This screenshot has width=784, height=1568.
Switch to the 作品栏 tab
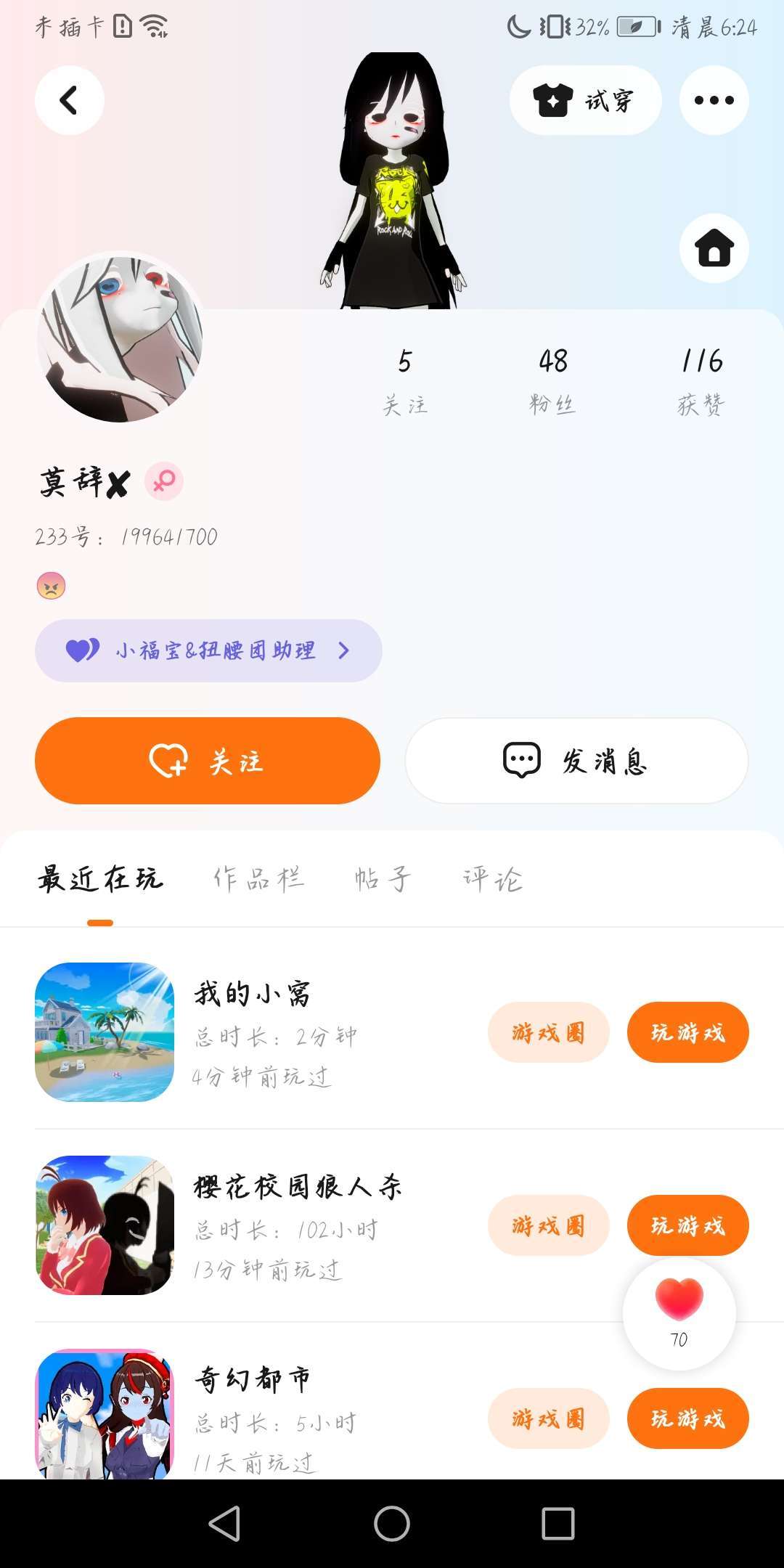258,879
